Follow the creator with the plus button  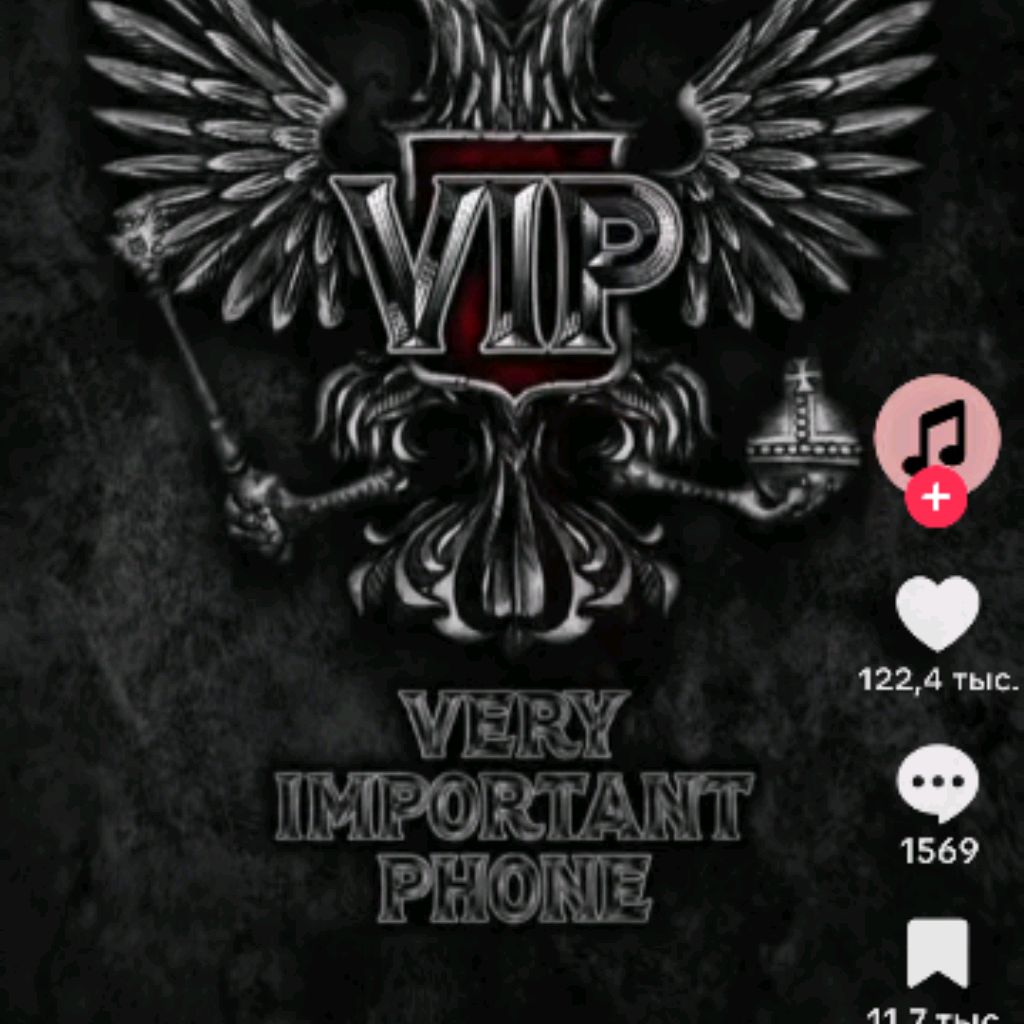pos(936,497)
